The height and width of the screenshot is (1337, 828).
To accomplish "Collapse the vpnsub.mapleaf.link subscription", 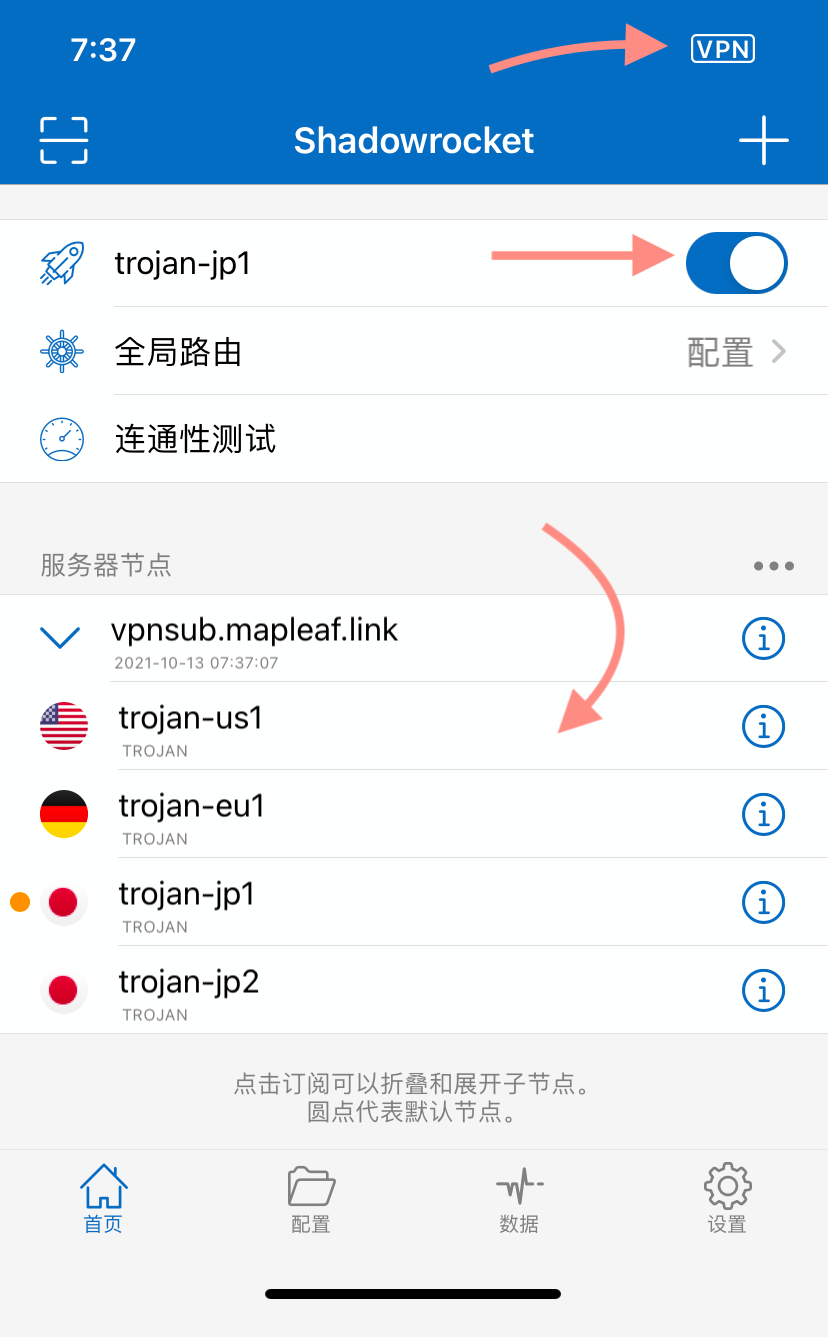I will click(60, 638).
